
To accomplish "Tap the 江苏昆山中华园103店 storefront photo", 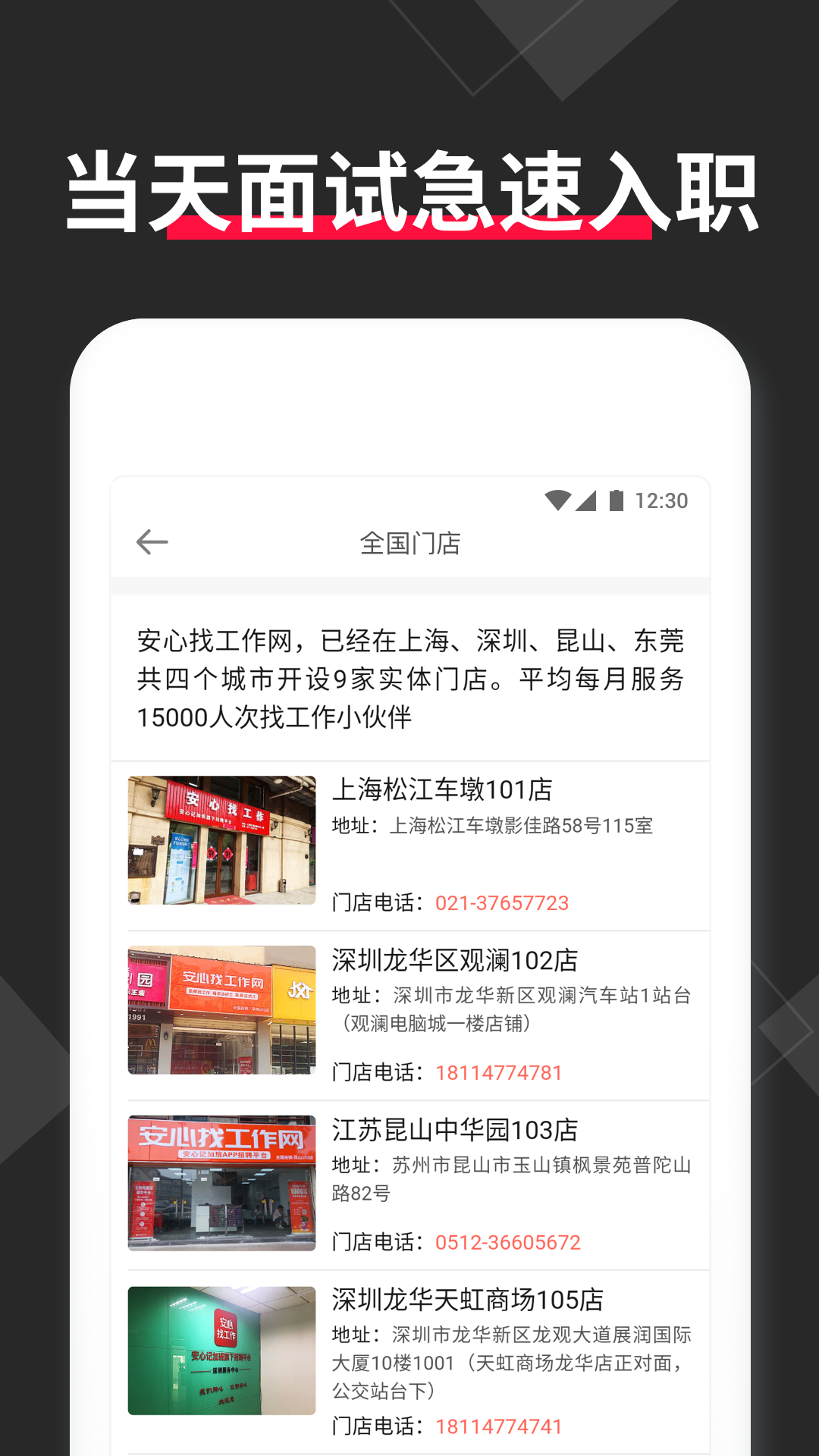I will [x=221, y=1181].
